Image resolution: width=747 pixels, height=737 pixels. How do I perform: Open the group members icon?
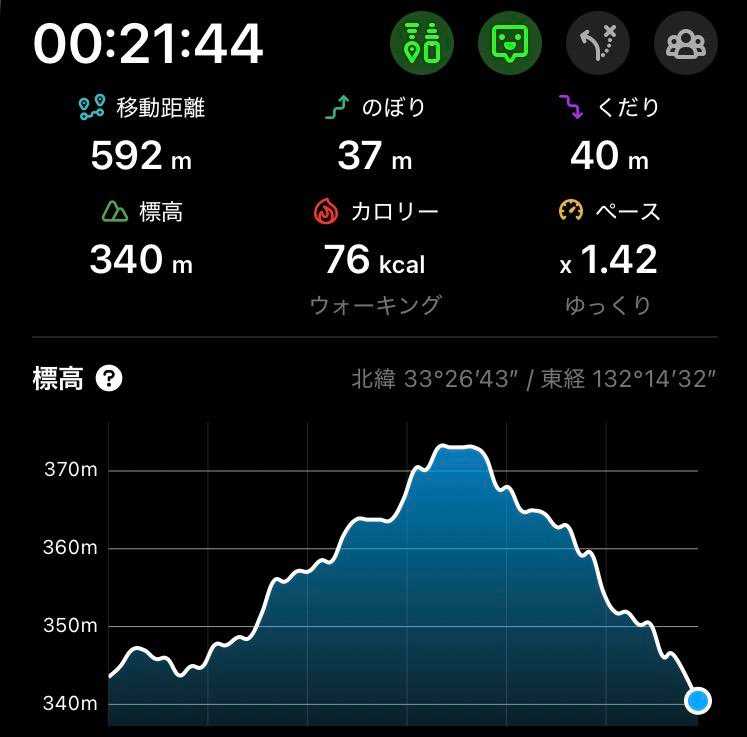pyautogui.click(x=685, y=45)
